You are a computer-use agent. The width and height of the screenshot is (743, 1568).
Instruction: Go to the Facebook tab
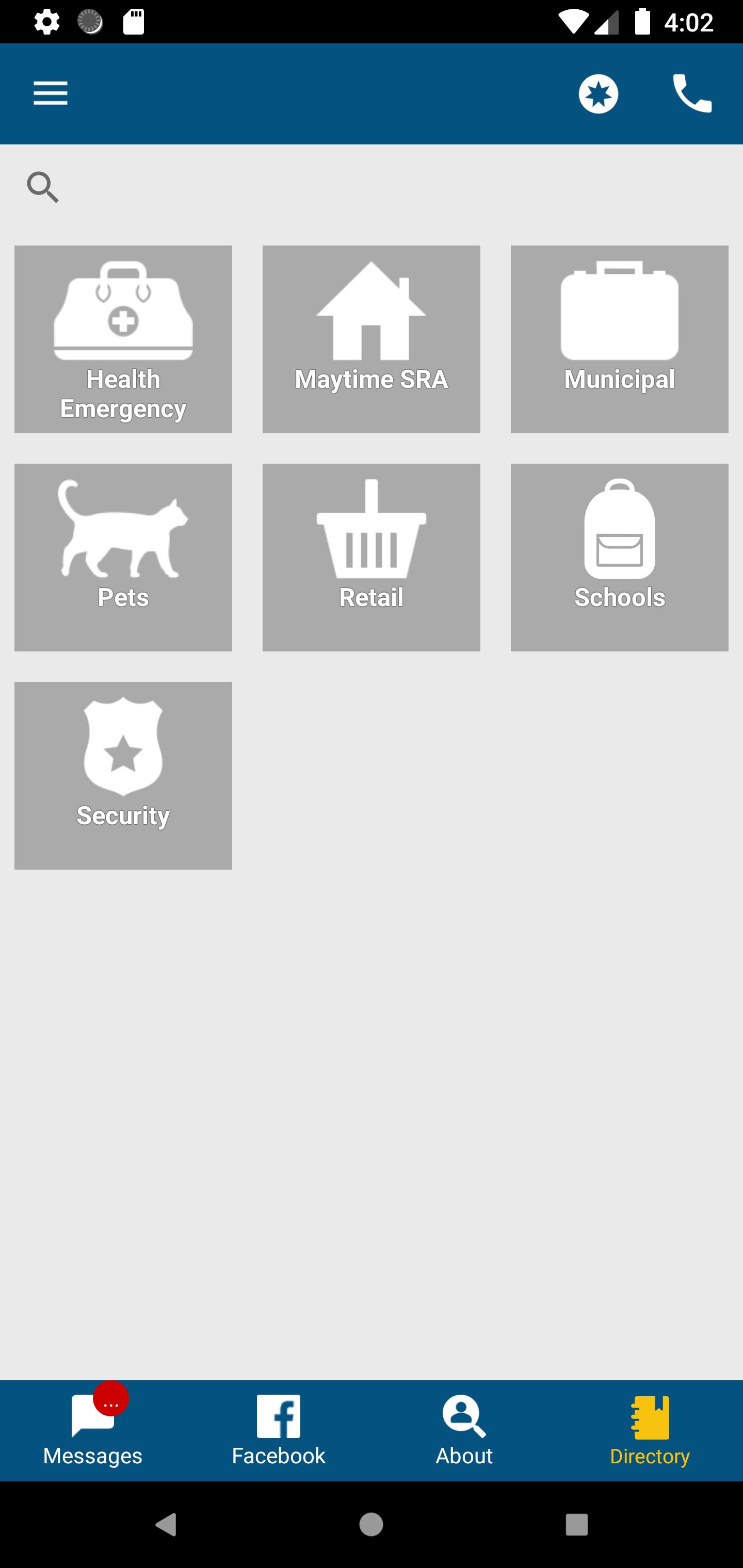tap(278, 1430)
